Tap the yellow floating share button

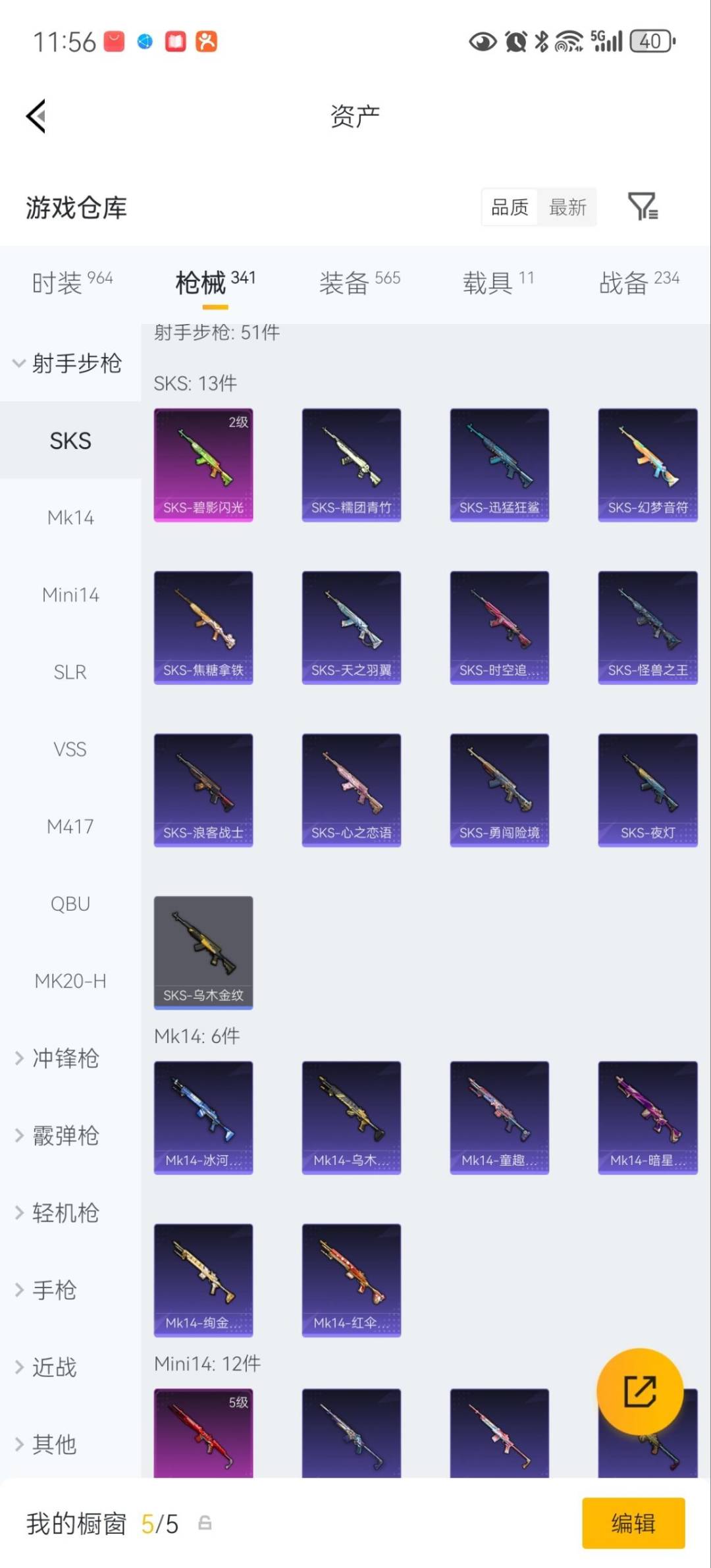pos(639,1391)
